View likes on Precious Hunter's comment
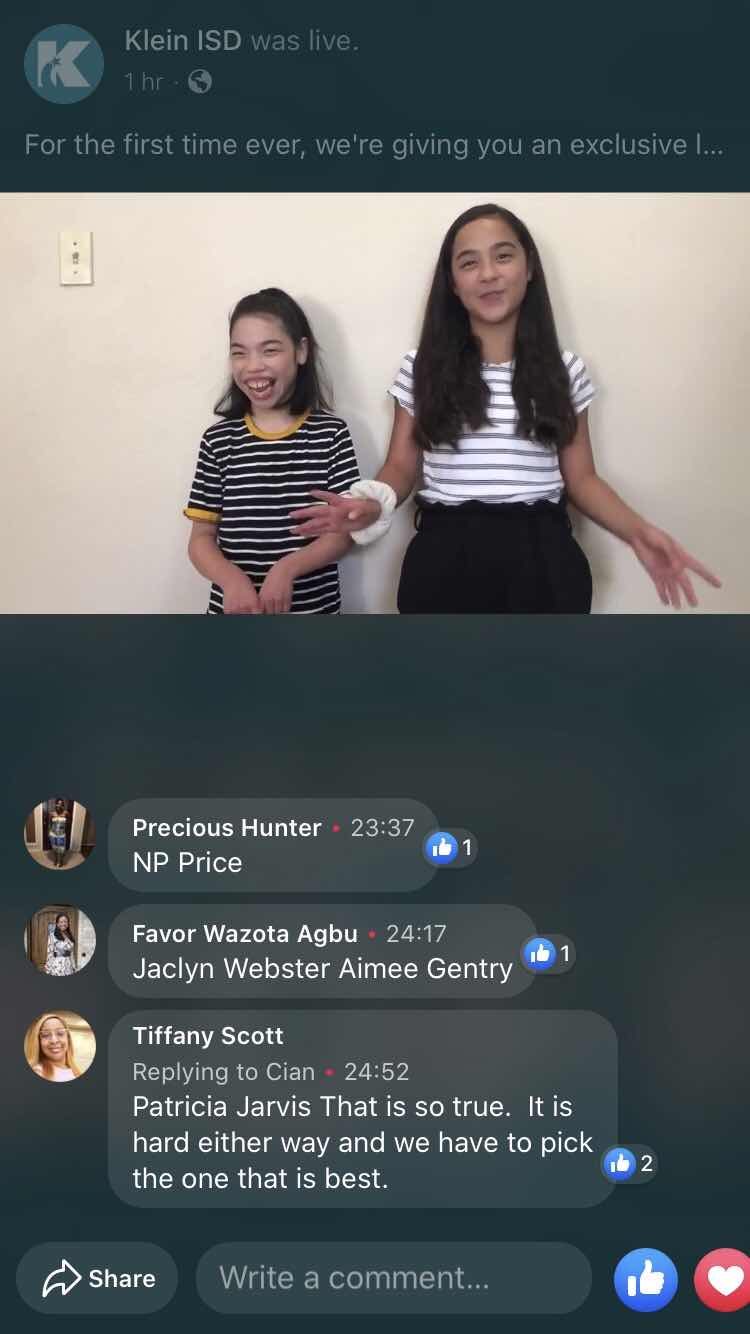Image resolution: width=750 pixels, height=1334 pixels. 450,848
